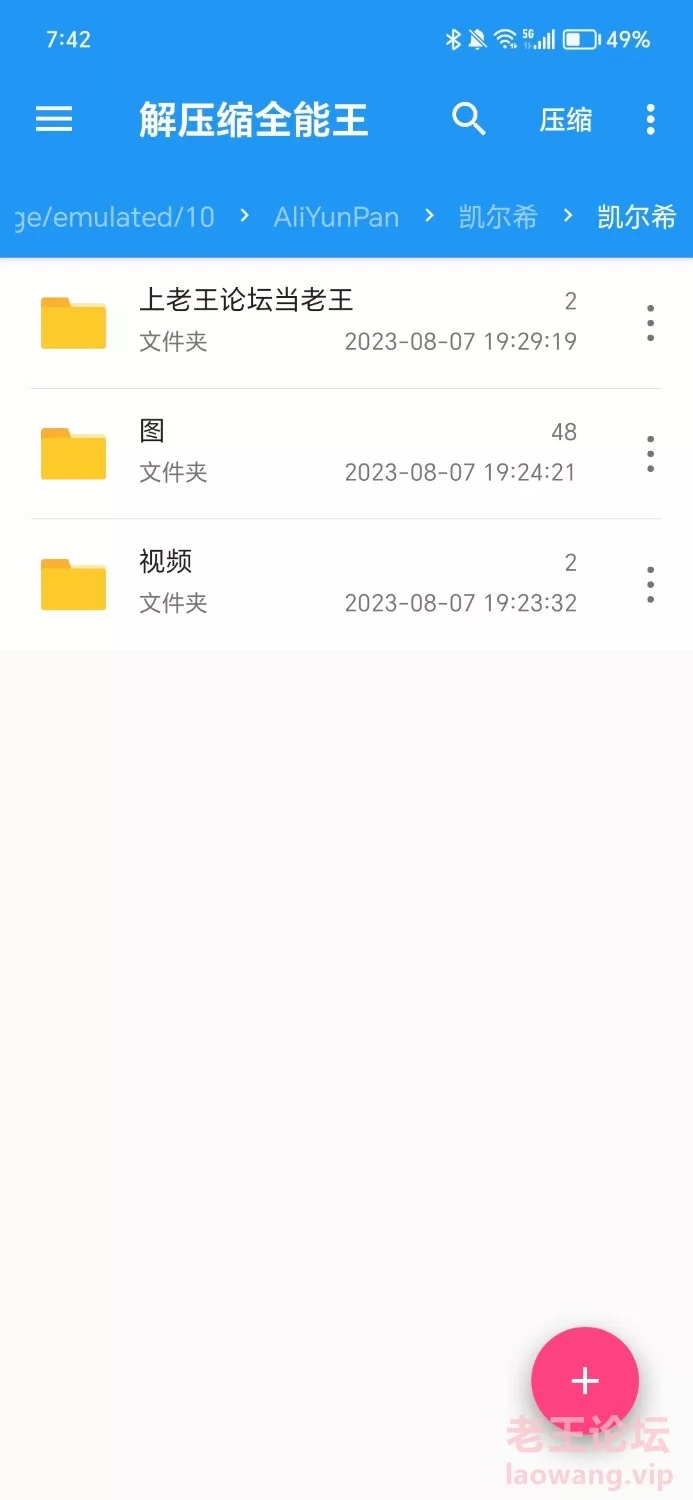
Task: Jump to emulated/10 breadcrumb segment
Action: pyautogui.click(x=114, y=217)
